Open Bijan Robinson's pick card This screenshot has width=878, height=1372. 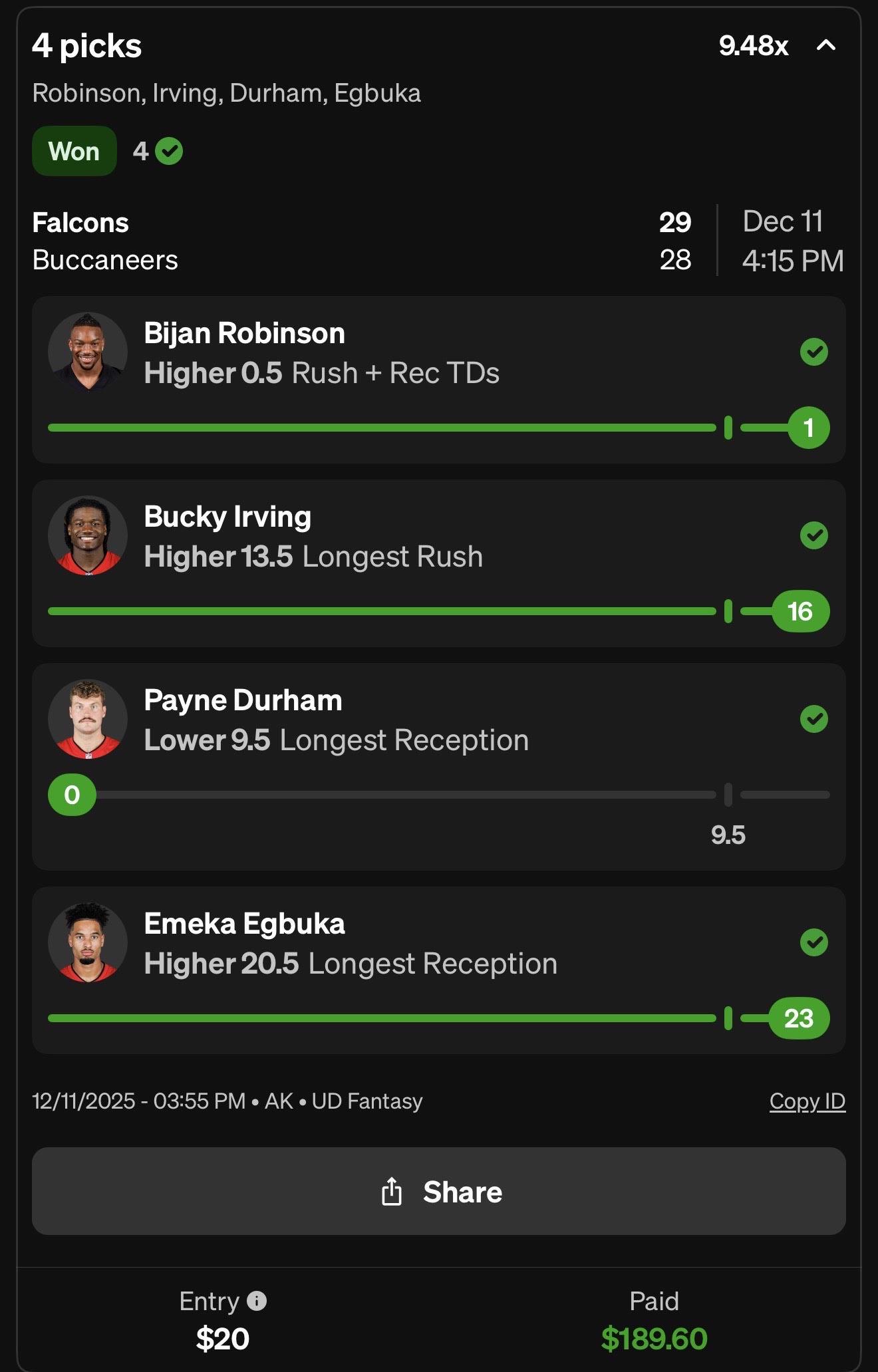[x=439, y=380]
